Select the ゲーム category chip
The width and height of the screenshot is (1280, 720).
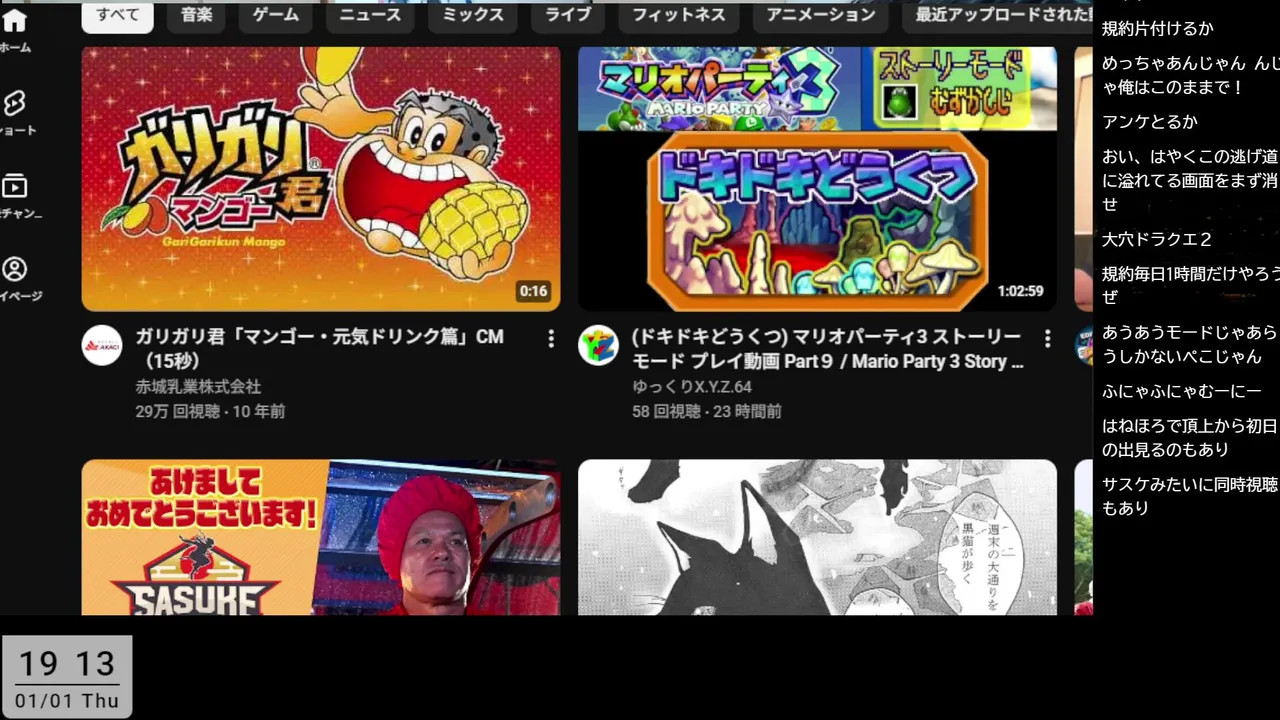[275, 15]
